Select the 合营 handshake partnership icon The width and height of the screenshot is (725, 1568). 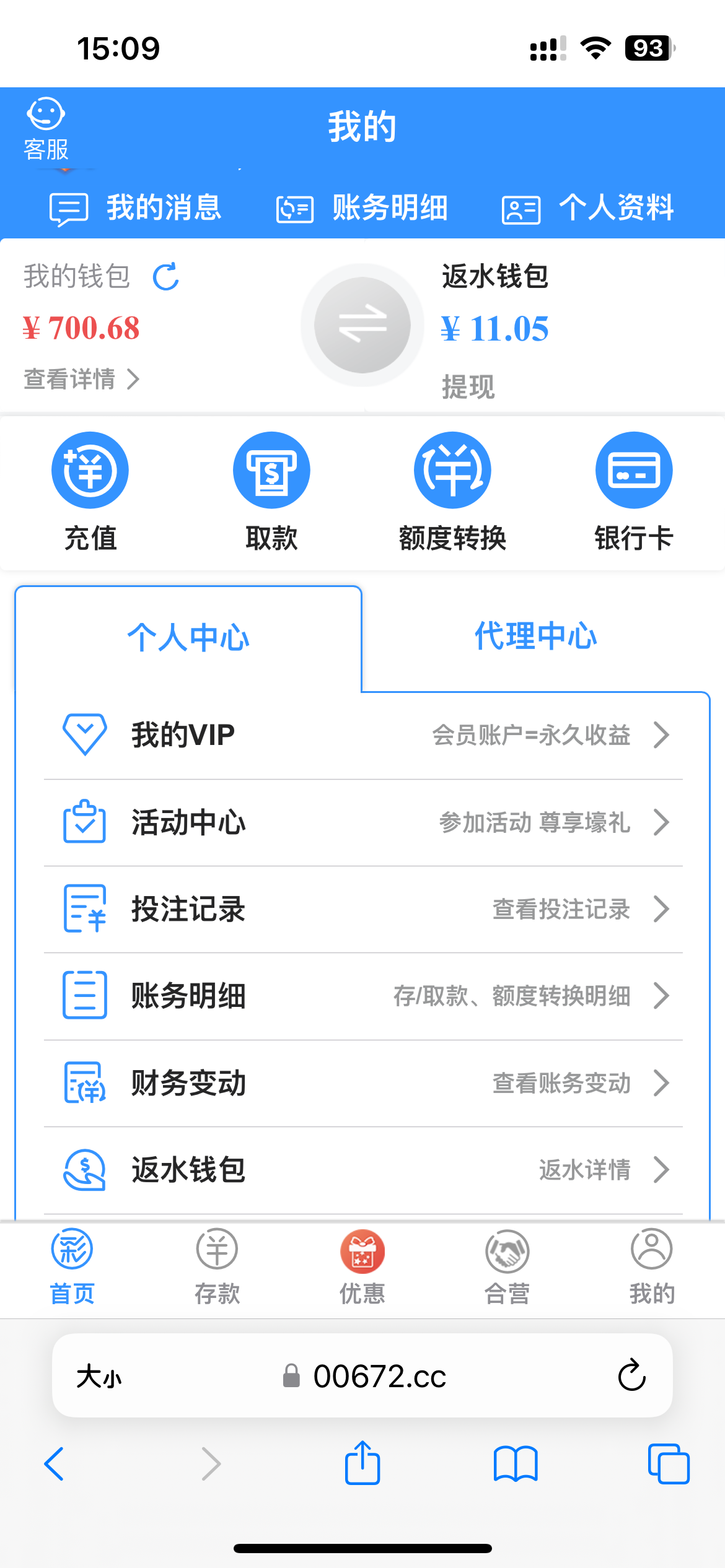tap(507, 1251)
